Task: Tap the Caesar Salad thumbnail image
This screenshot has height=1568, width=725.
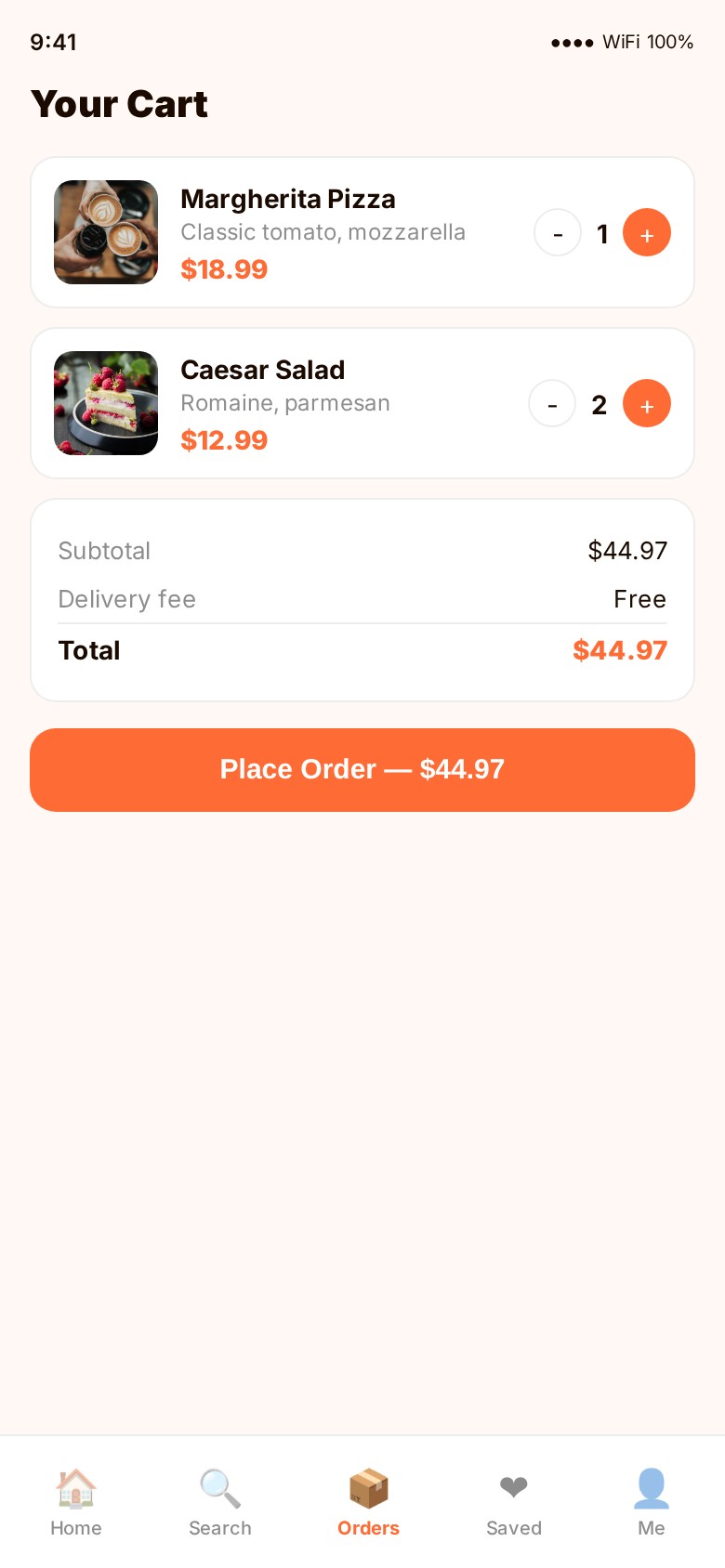Action: click(x=106, y=403)
